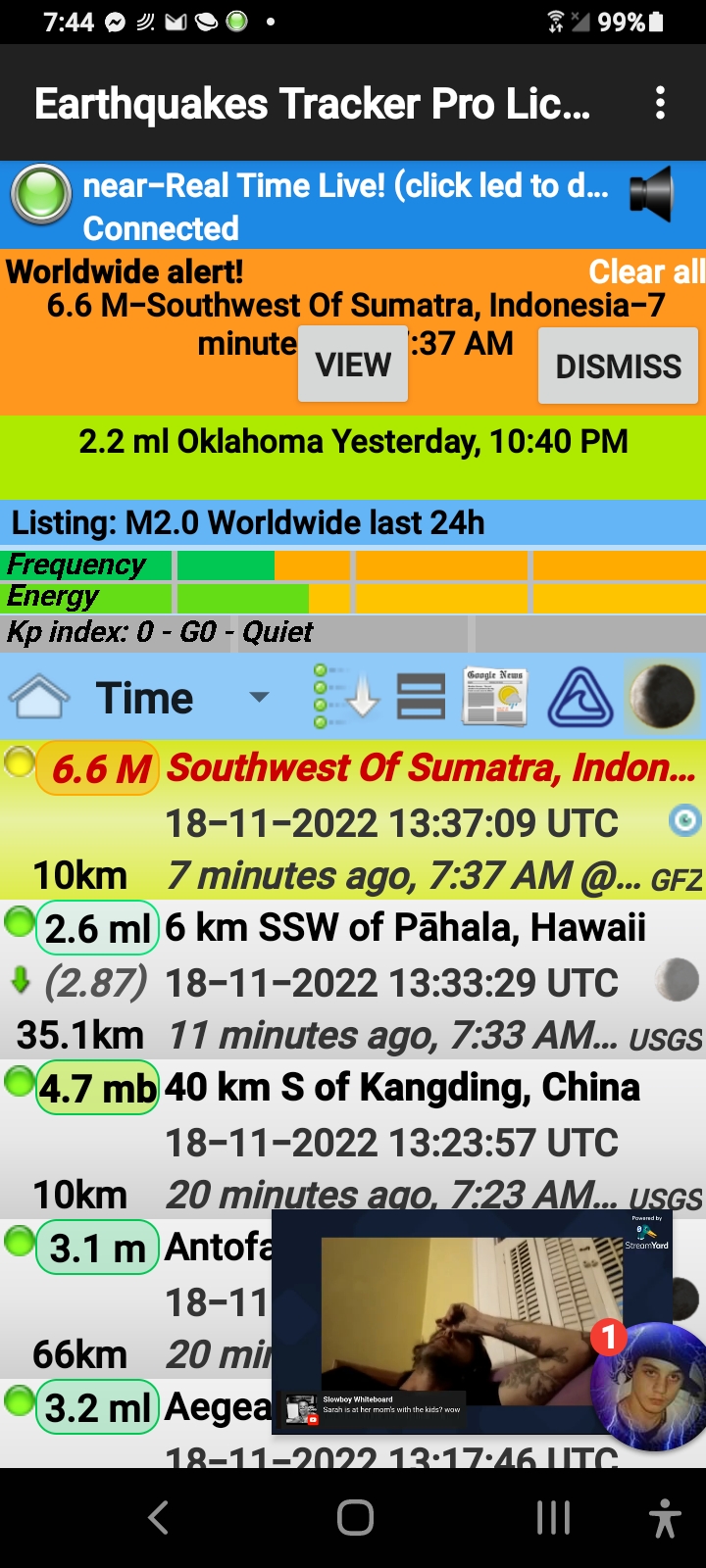The image size is (706, 1568).
Task: Open the 2.2 ml Oklahoma banner
Action: [353, 442]
